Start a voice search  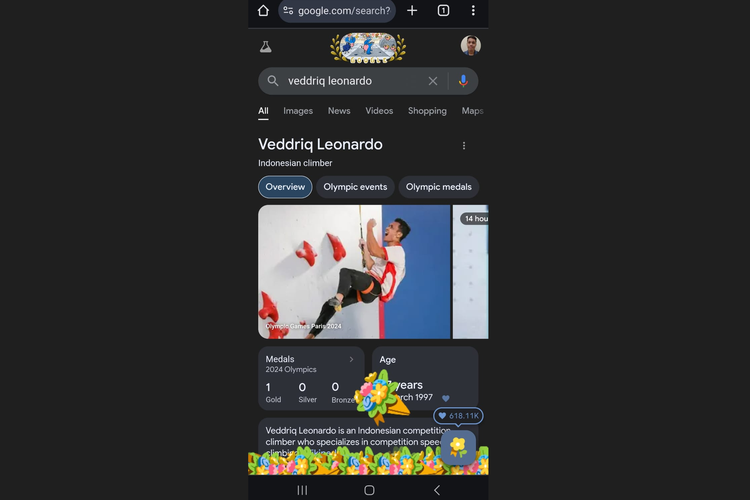coord(463,81)
